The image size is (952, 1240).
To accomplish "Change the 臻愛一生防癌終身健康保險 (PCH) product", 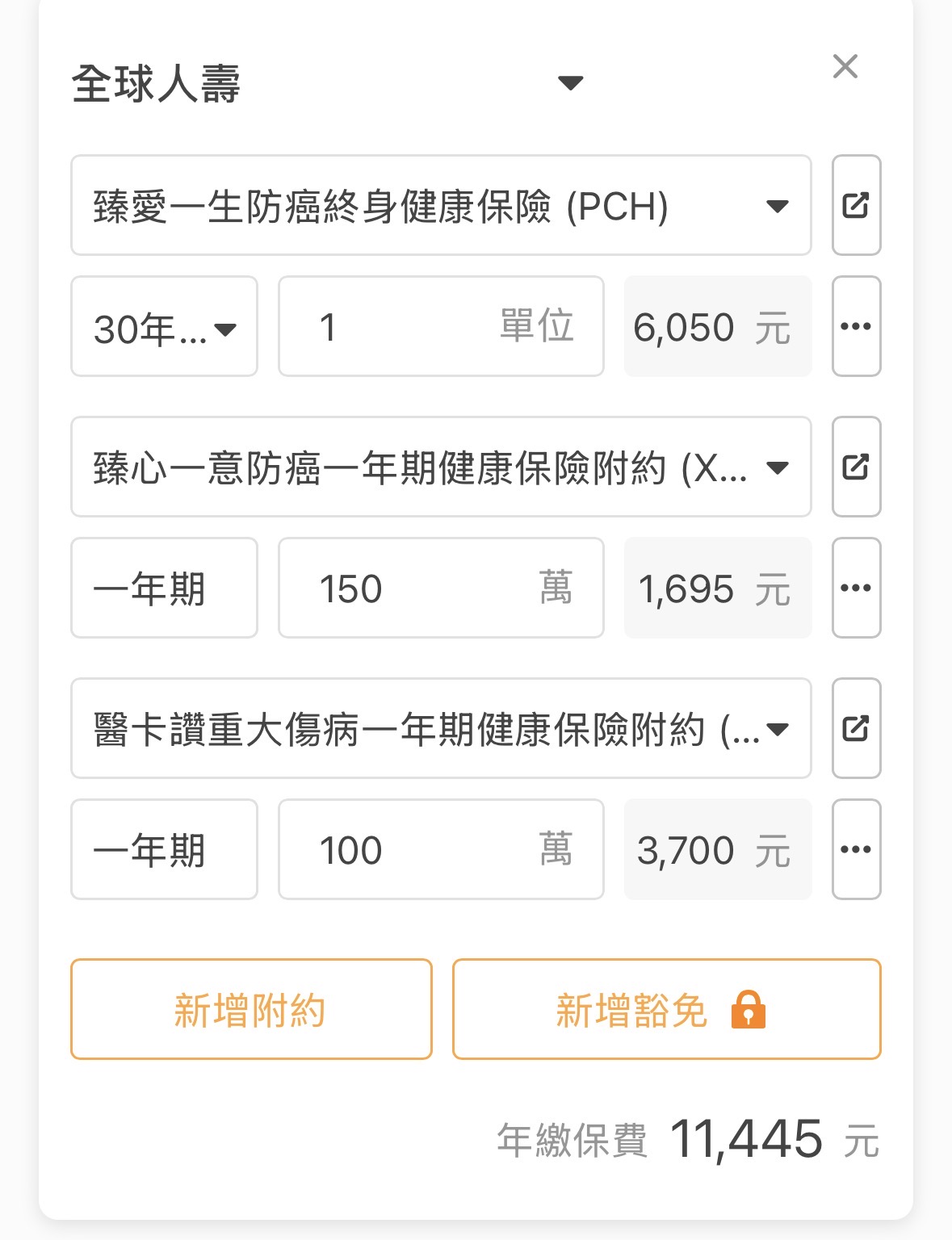I will click(440, 206).
